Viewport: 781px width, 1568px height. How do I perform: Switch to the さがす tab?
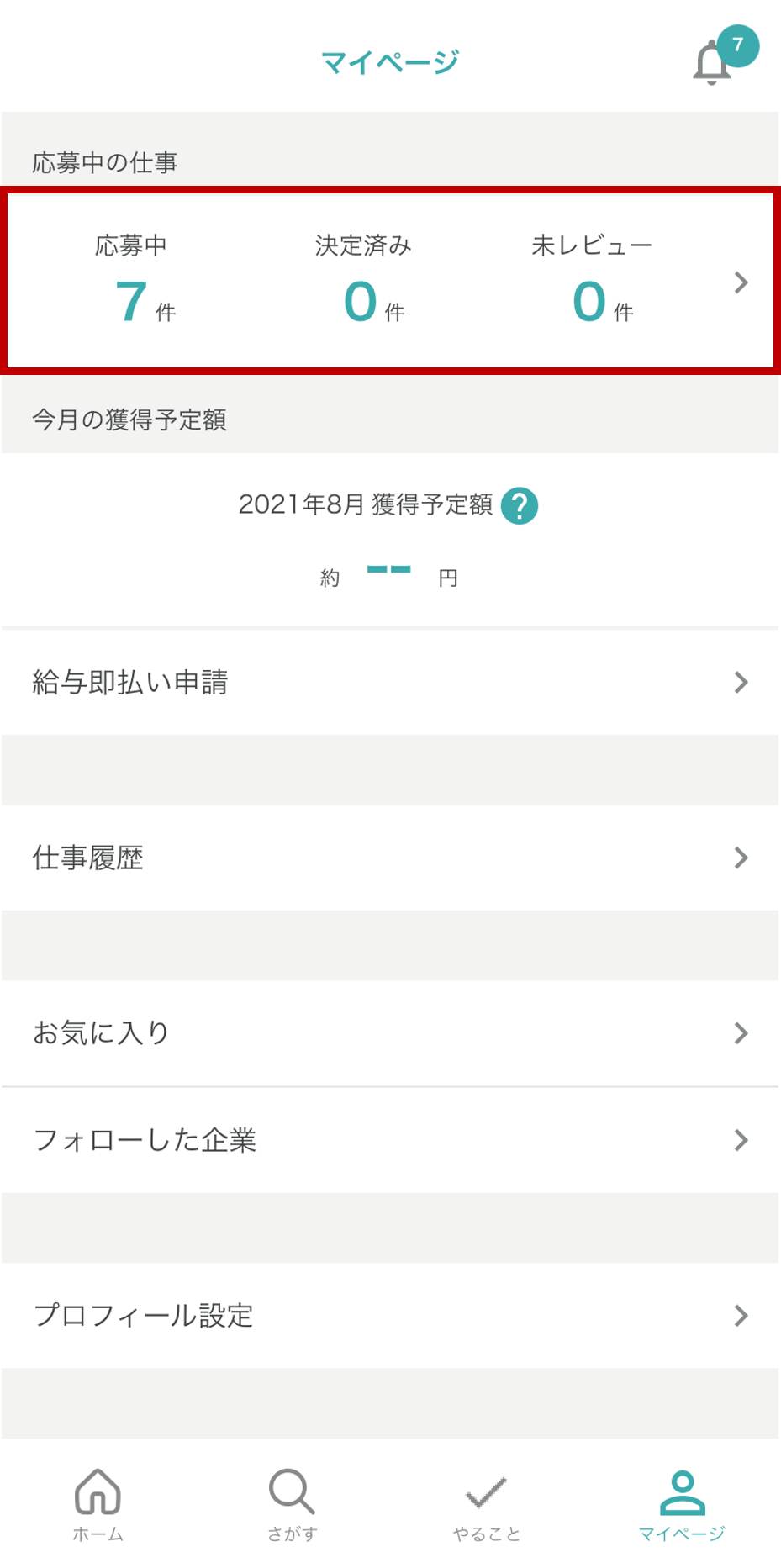pos(293,1504)
